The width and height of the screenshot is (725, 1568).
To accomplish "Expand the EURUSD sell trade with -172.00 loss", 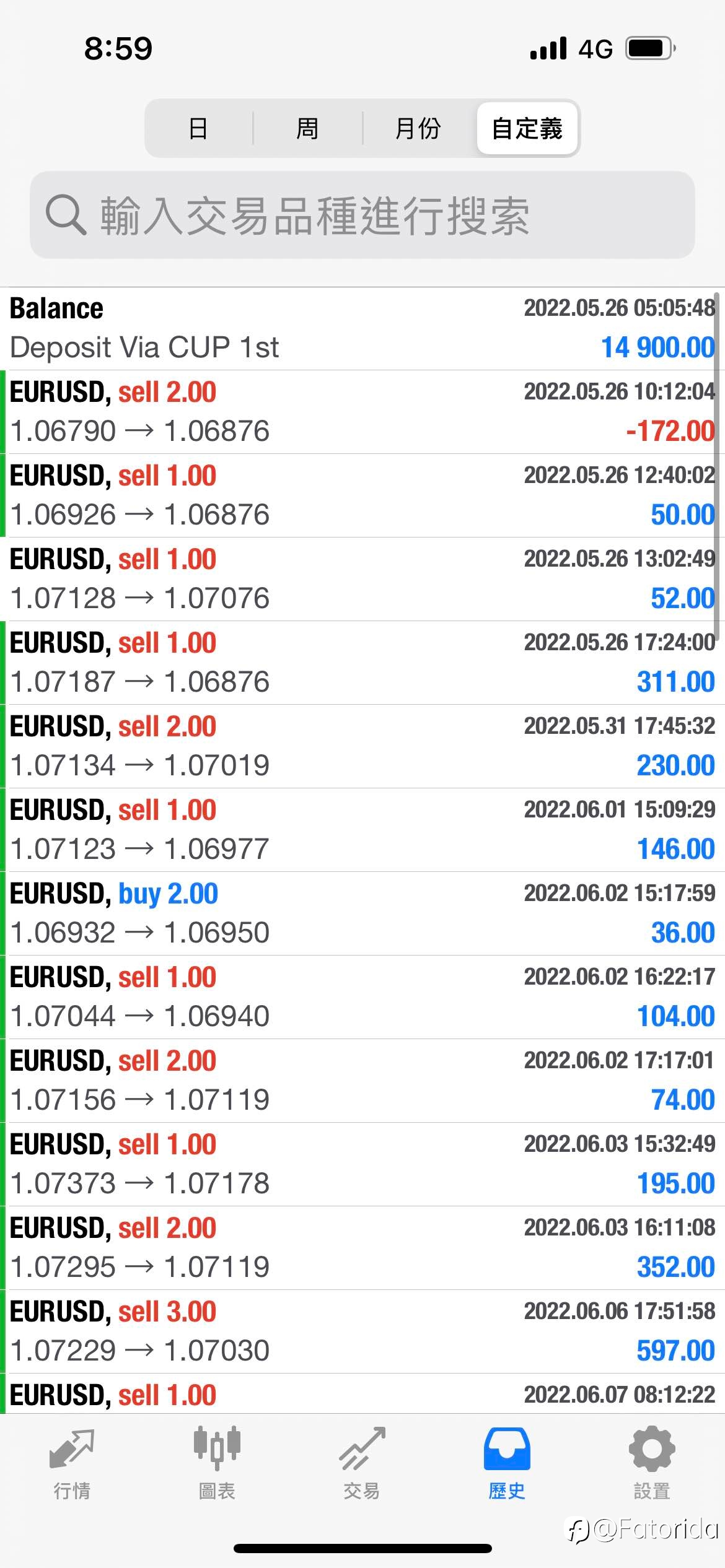I will (362, 412).
